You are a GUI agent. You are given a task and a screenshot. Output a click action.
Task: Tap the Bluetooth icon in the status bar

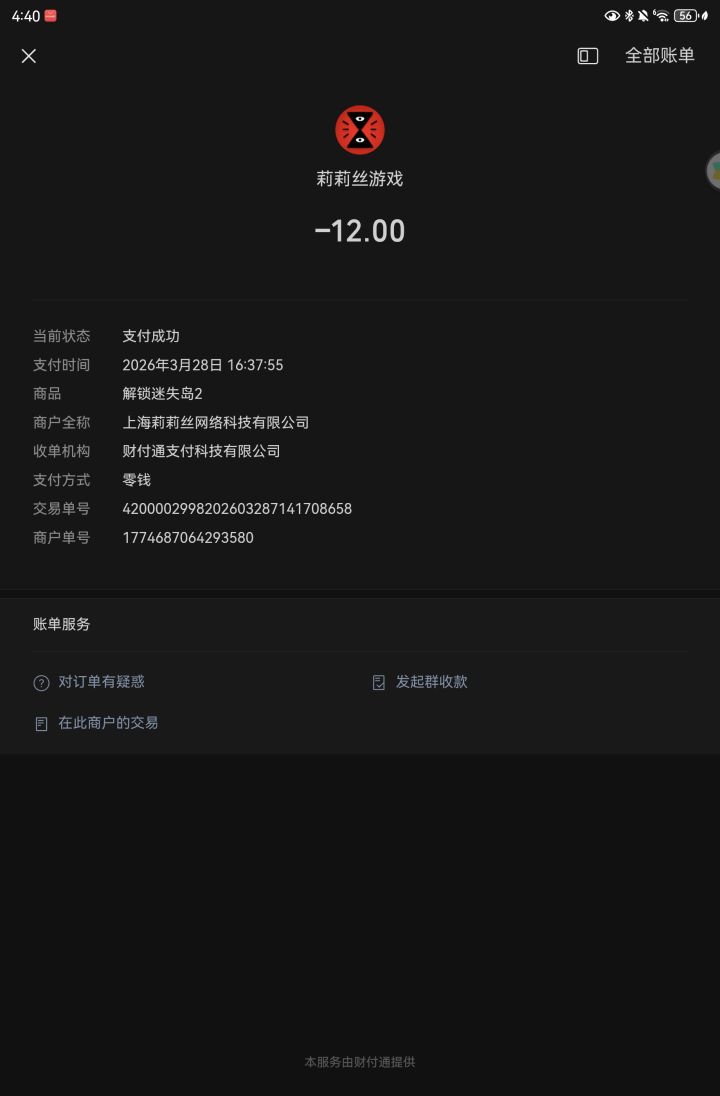631,15
